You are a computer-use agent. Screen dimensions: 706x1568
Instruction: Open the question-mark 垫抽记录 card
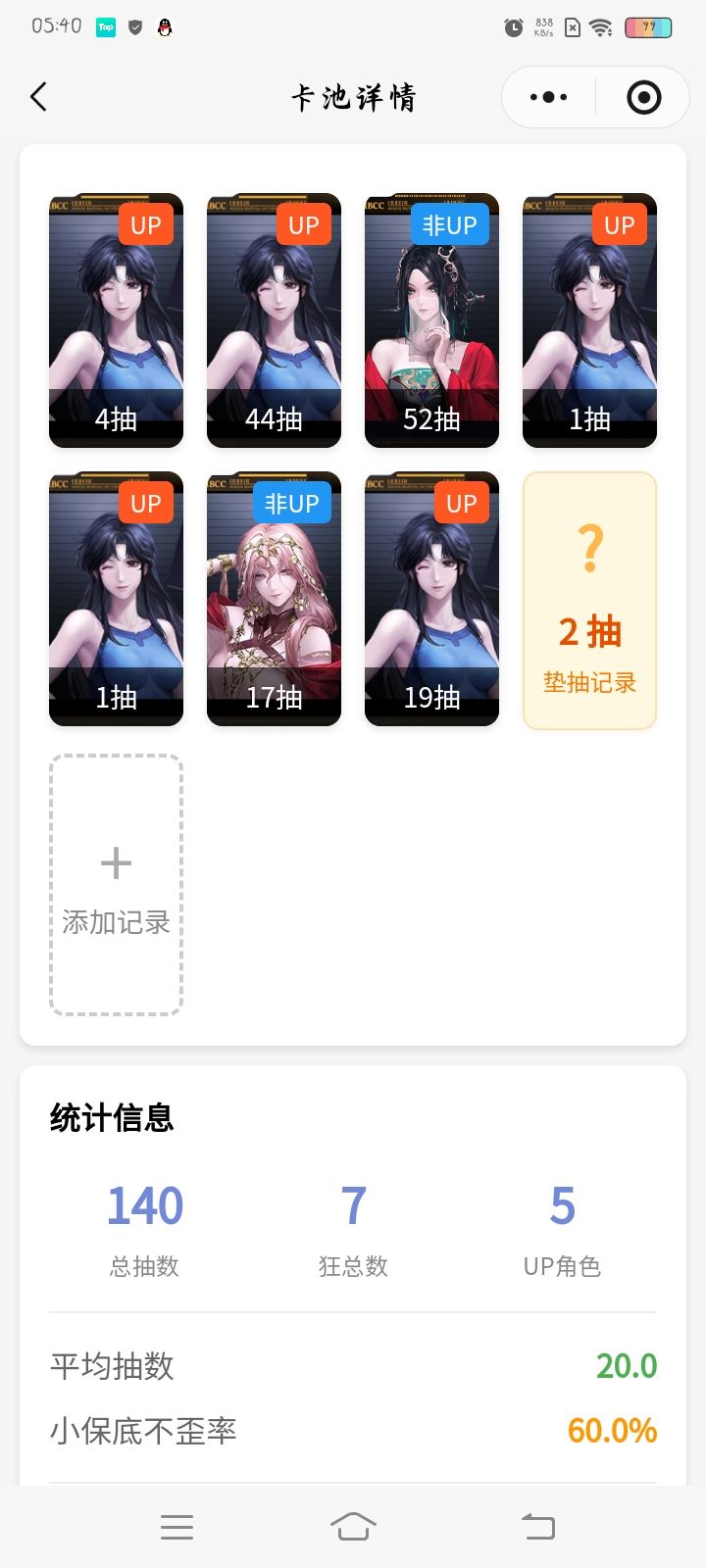point(588,600)
